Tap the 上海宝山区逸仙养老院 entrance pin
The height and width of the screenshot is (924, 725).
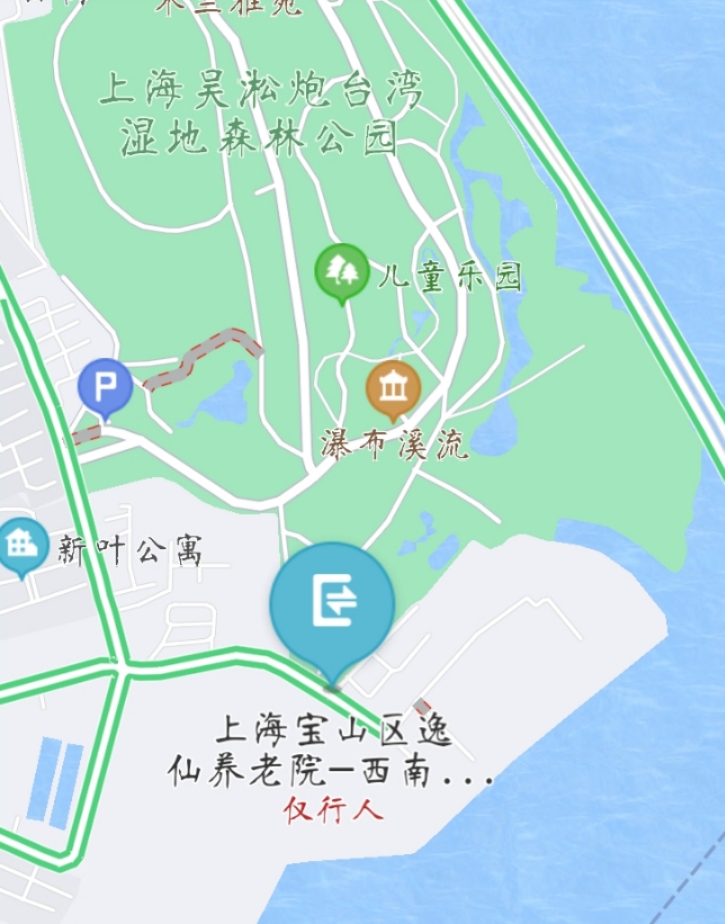click(x=332, y=606)
